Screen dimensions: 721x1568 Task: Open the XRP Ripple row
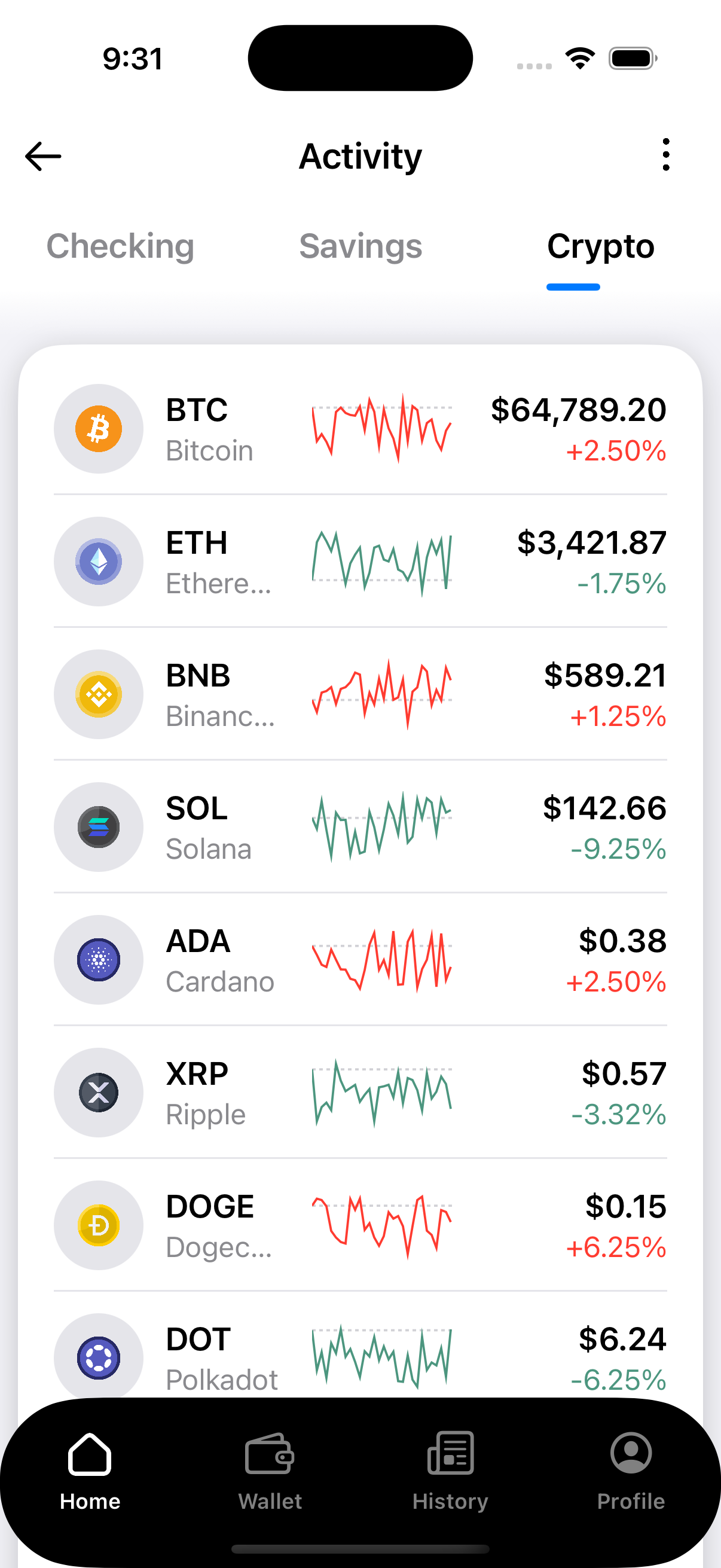pyautogui.click(x=360, y=1093)
